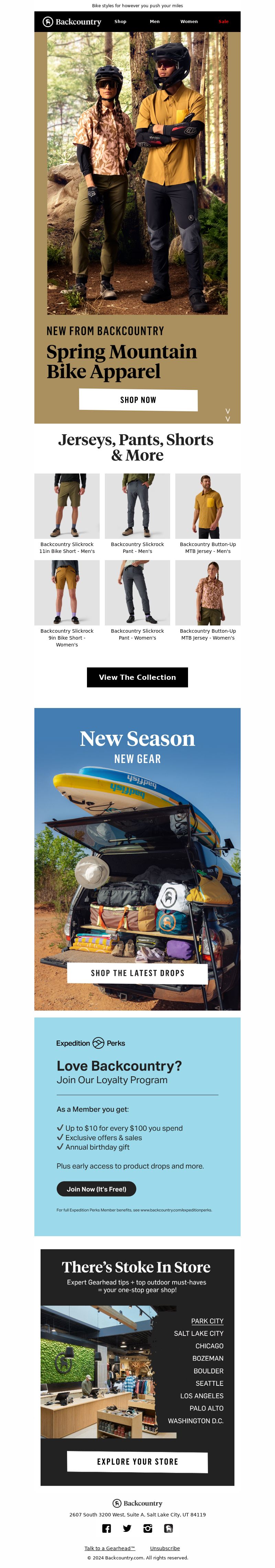
Task: Go to the Men category
Action: pos(155,21)
